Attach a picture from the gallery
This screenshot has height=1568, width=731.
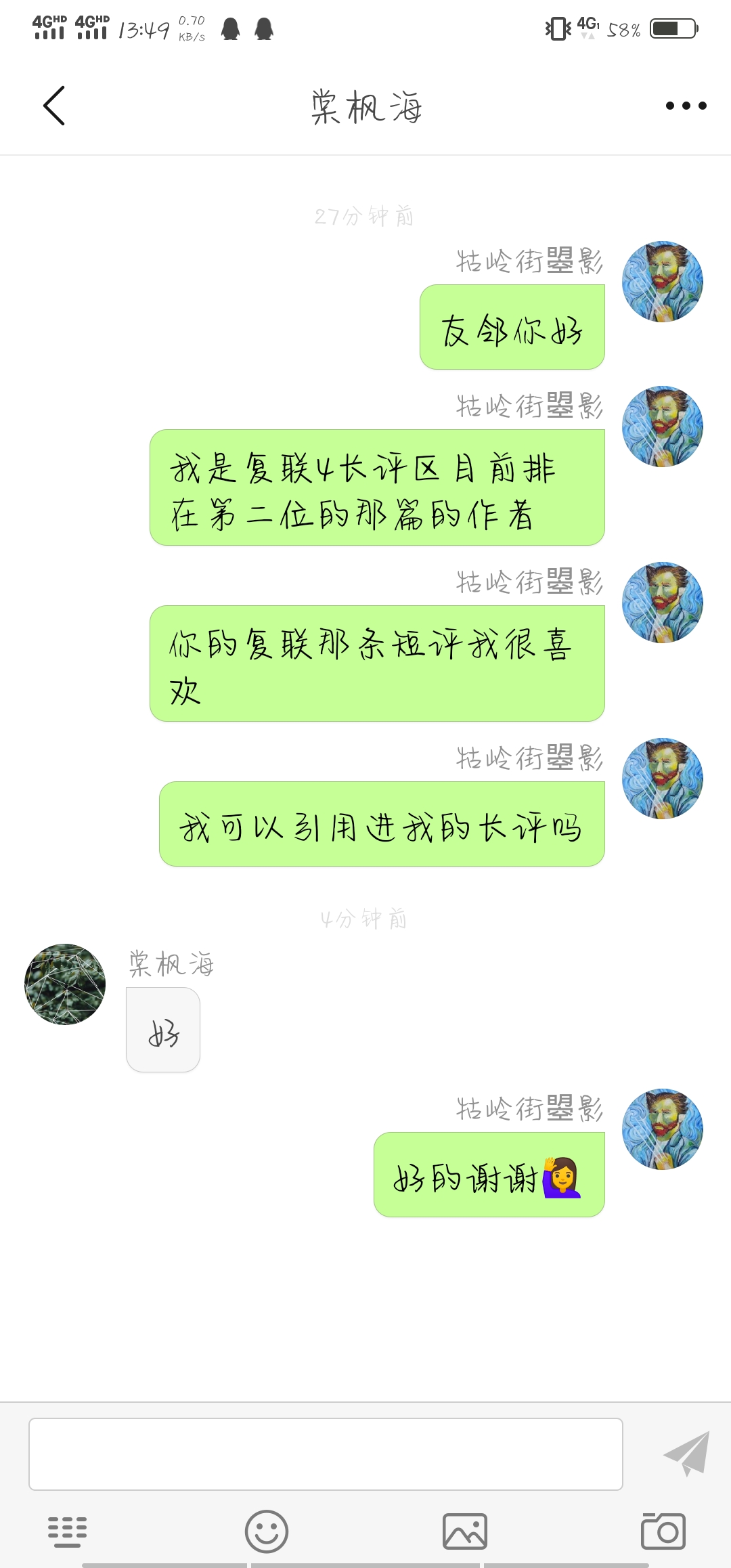(x=464, y=1531)
